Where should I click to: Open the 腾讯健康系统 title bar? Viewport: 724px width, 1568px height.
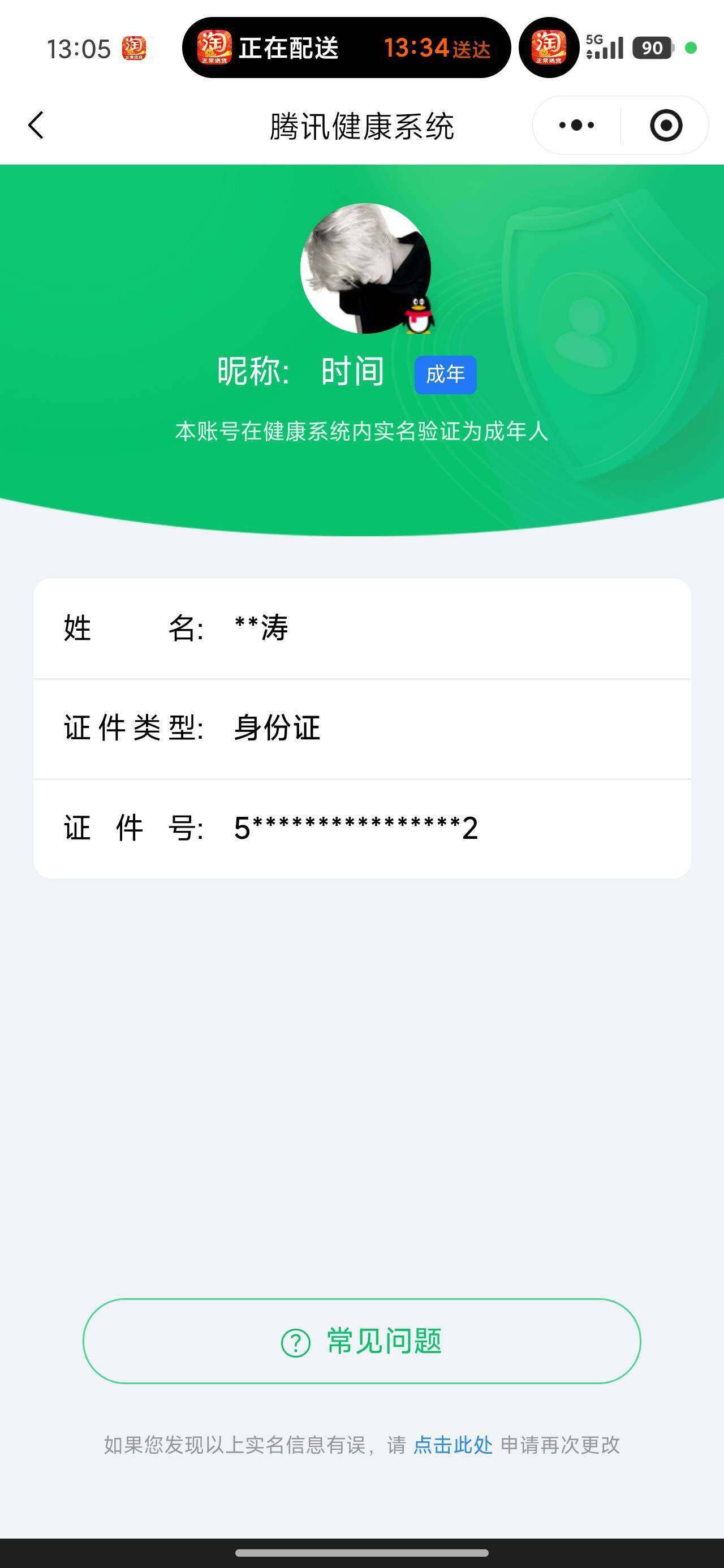click(x=361, y=125)
